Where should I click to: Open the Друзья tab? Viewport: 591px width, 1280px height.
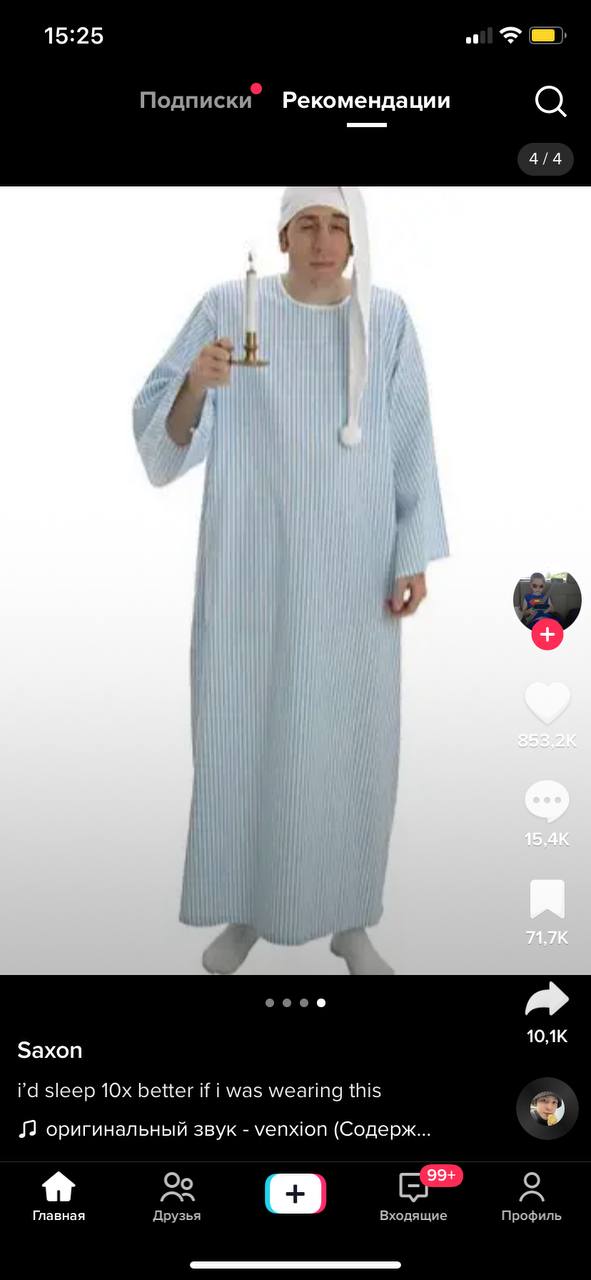tap(177, 1196)
